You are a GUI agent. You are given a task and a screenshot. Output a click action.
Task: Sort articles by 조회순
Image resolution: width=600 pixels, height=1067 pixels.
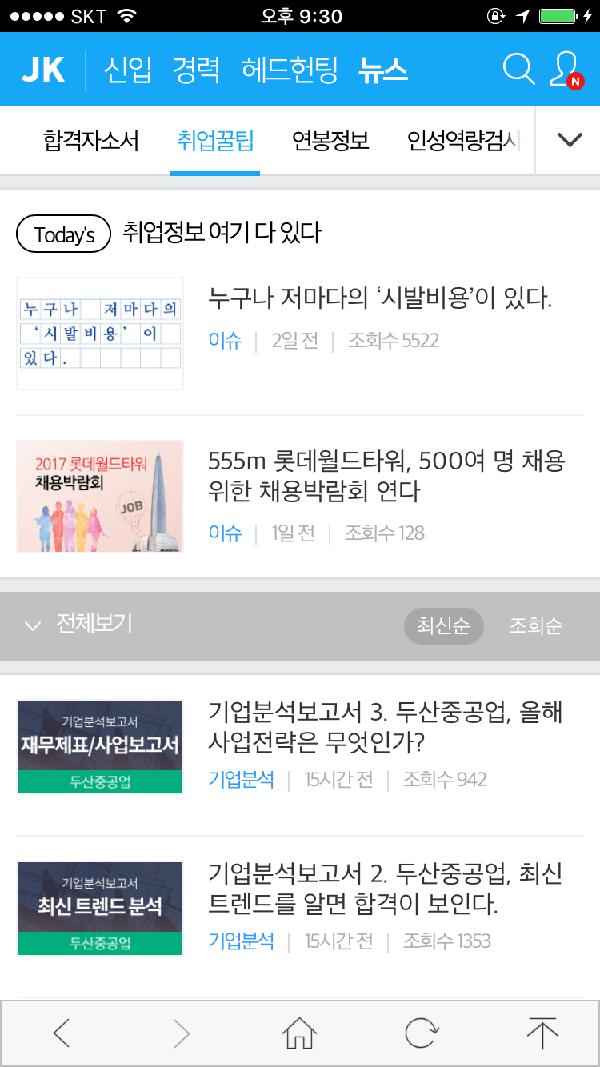coord(535,626)
